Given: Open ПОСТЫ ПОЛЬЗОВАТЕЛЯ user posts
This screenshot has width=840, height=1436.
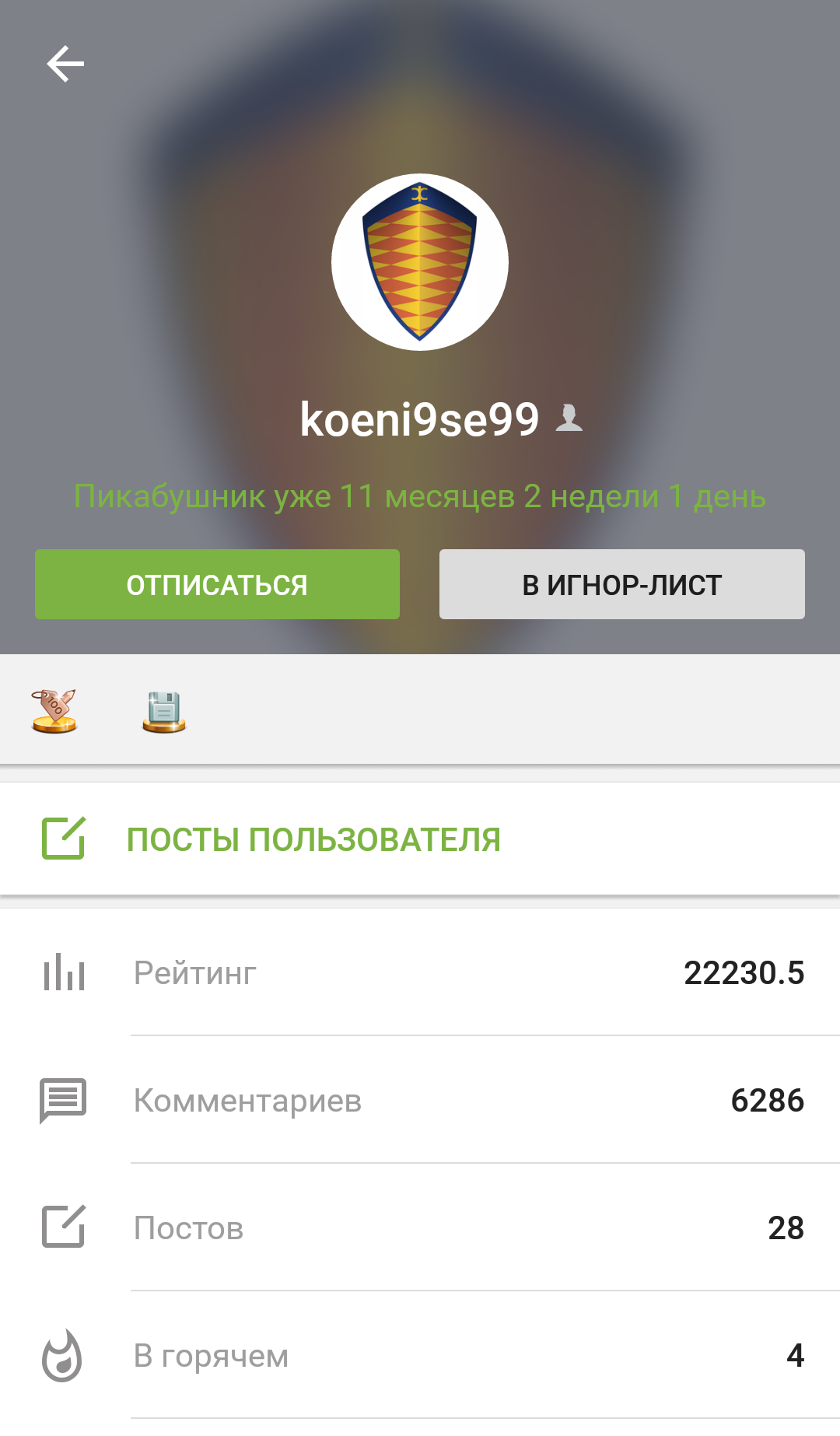Looking at the screenshot, I should (313, 839).
